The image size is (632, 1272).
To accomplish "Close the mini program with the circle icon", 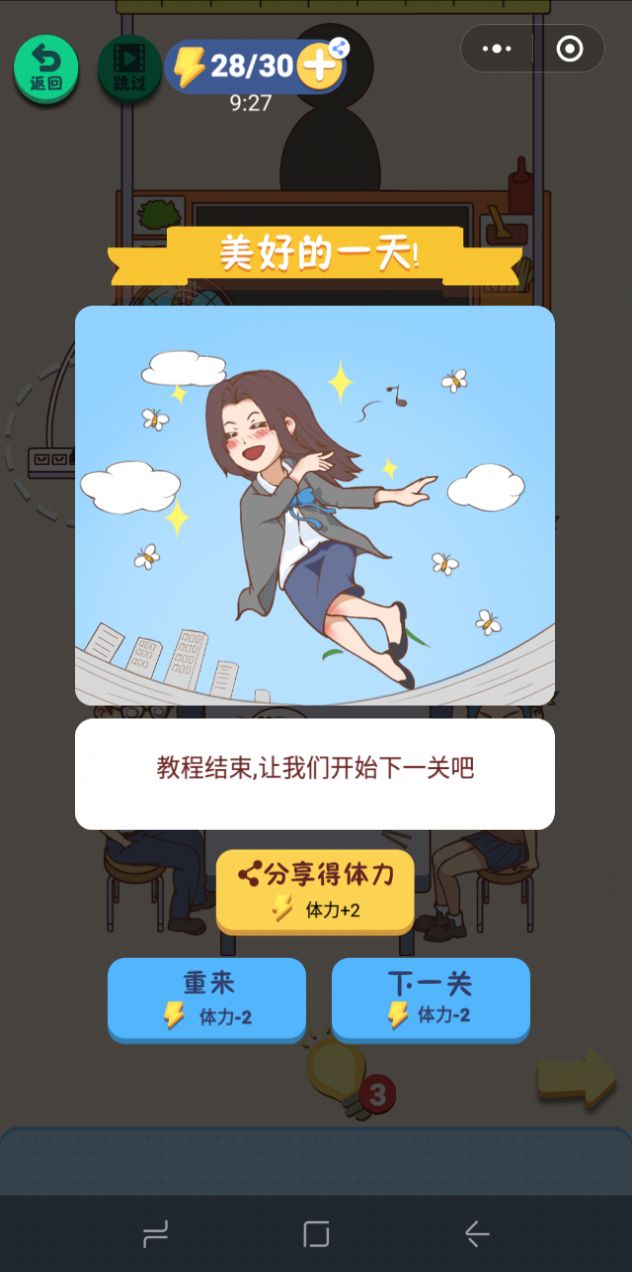I will 569,48.
